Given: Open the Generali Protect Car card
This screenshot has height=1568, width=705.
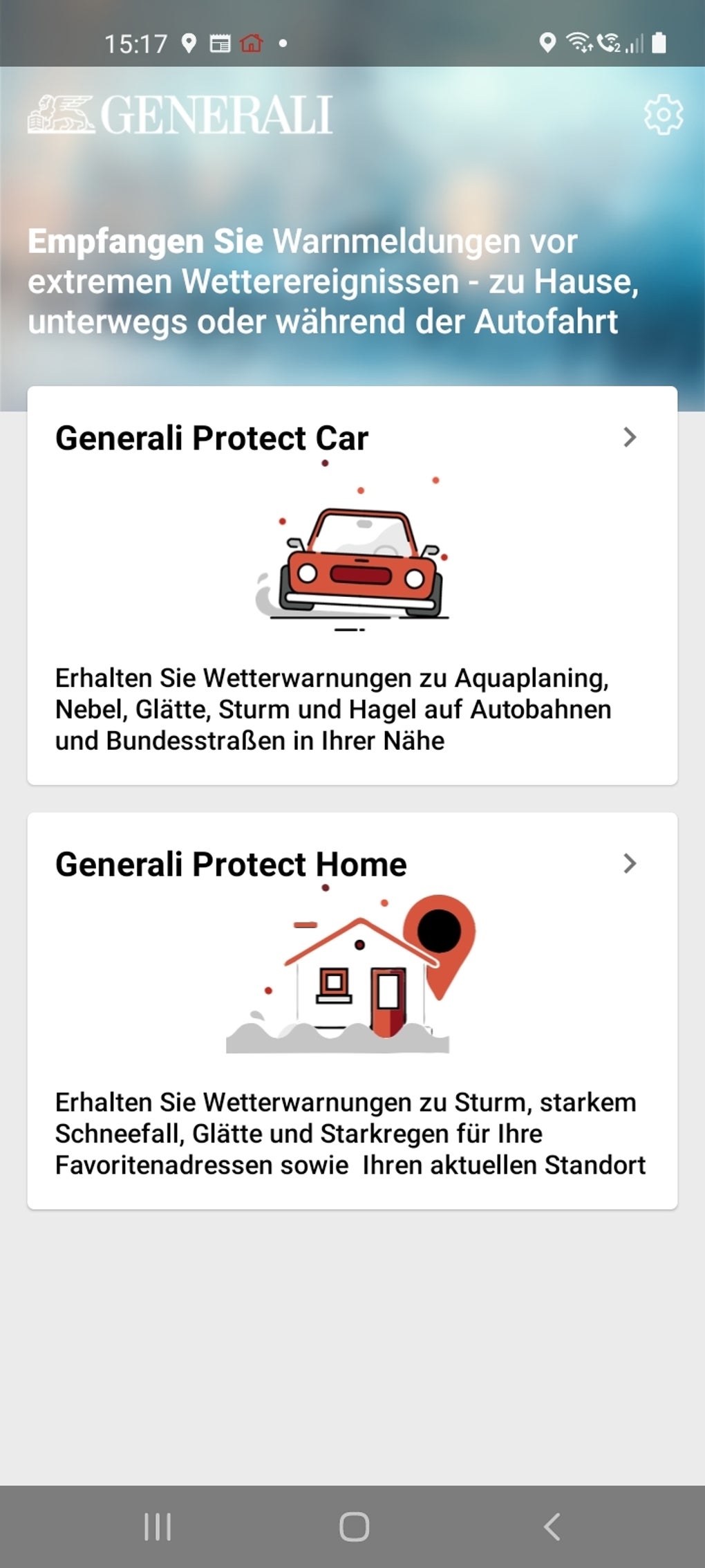Looking at the screenshot, I should click(x=352, y=585).
